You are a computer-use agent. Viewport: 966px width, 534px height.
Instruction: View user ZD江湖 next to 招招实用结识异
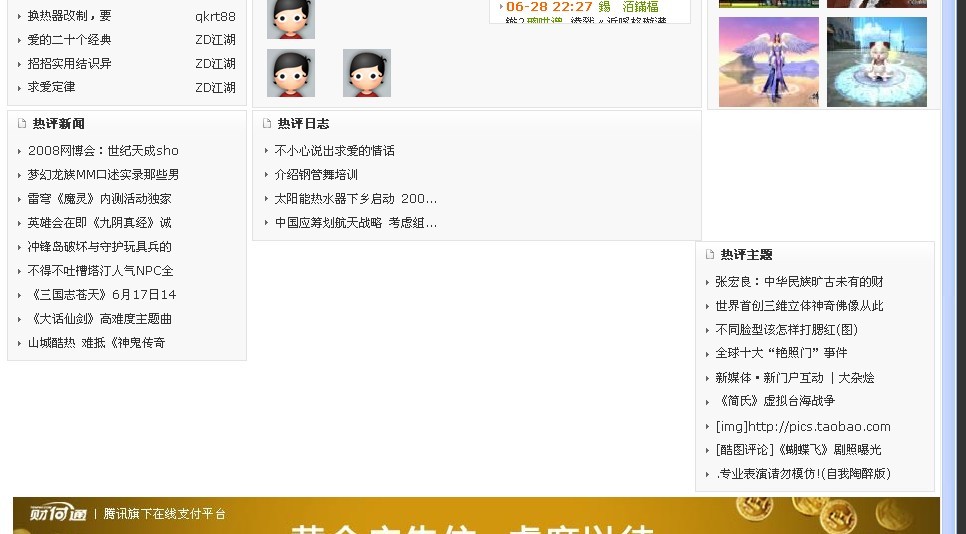[x=215, y=64]
